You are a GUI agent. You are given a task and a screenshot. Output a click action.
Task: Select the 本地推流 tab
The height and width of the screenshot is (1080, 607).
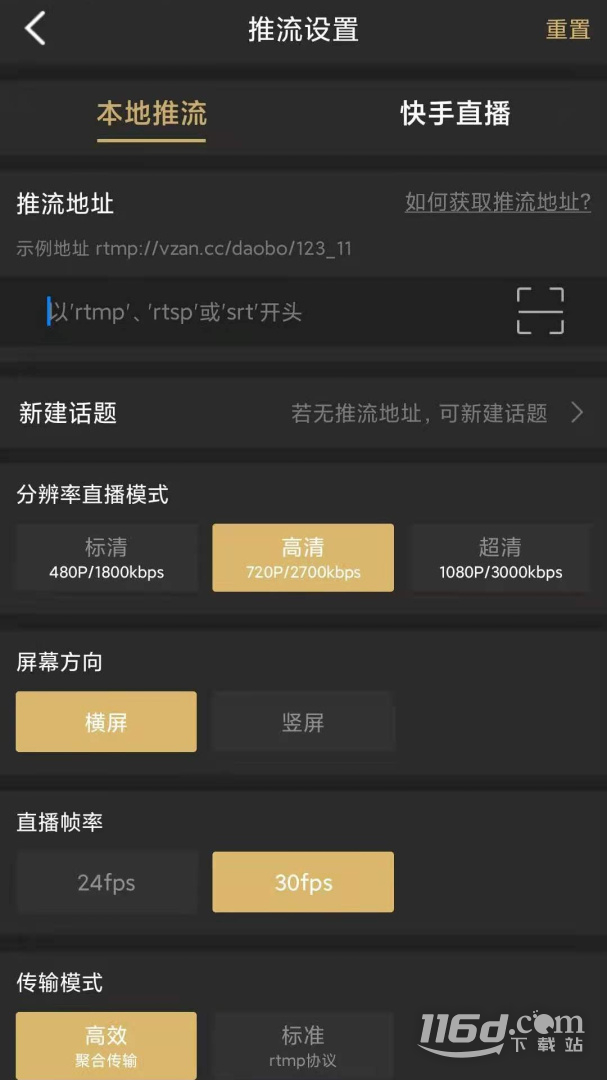pyautogui.click(x=152, y=114)
